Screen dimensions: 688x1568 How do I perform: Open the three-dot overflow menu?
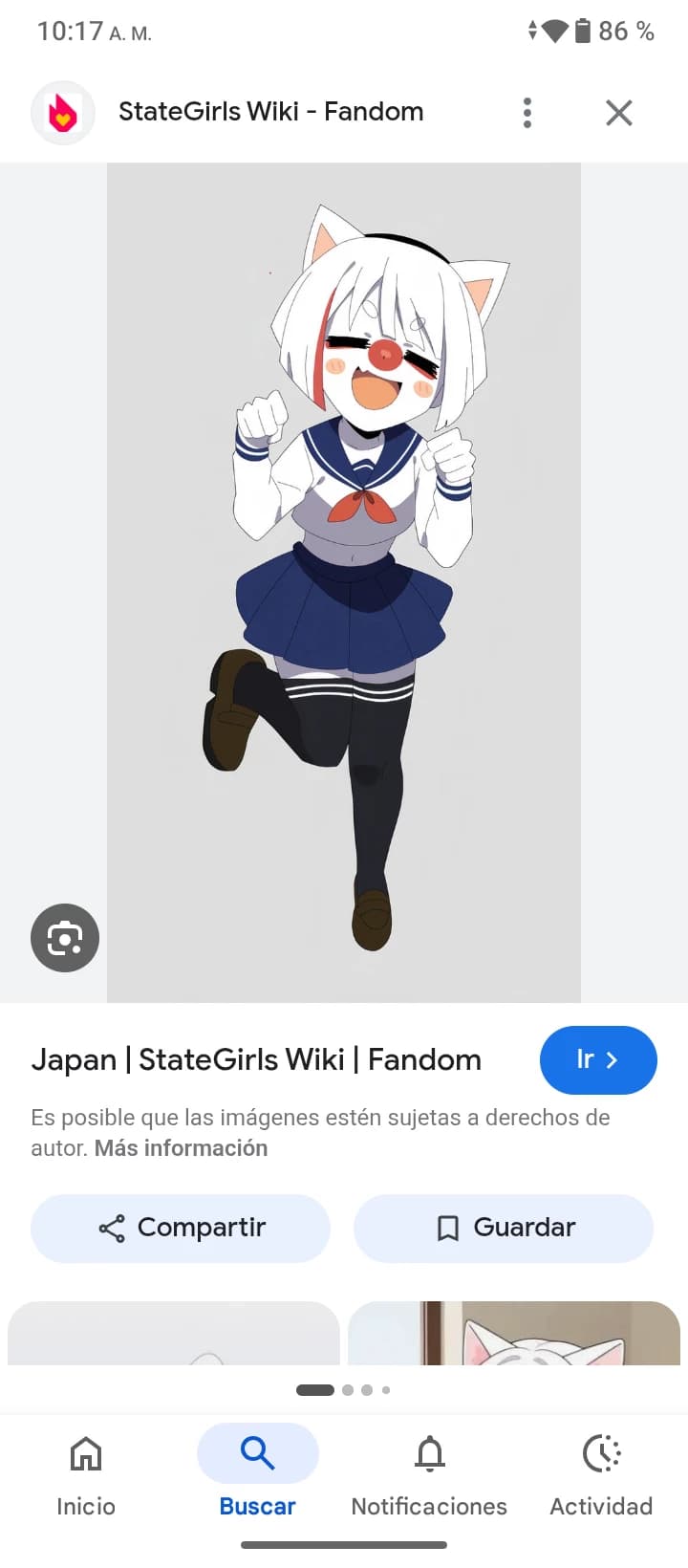coord(527,113)
